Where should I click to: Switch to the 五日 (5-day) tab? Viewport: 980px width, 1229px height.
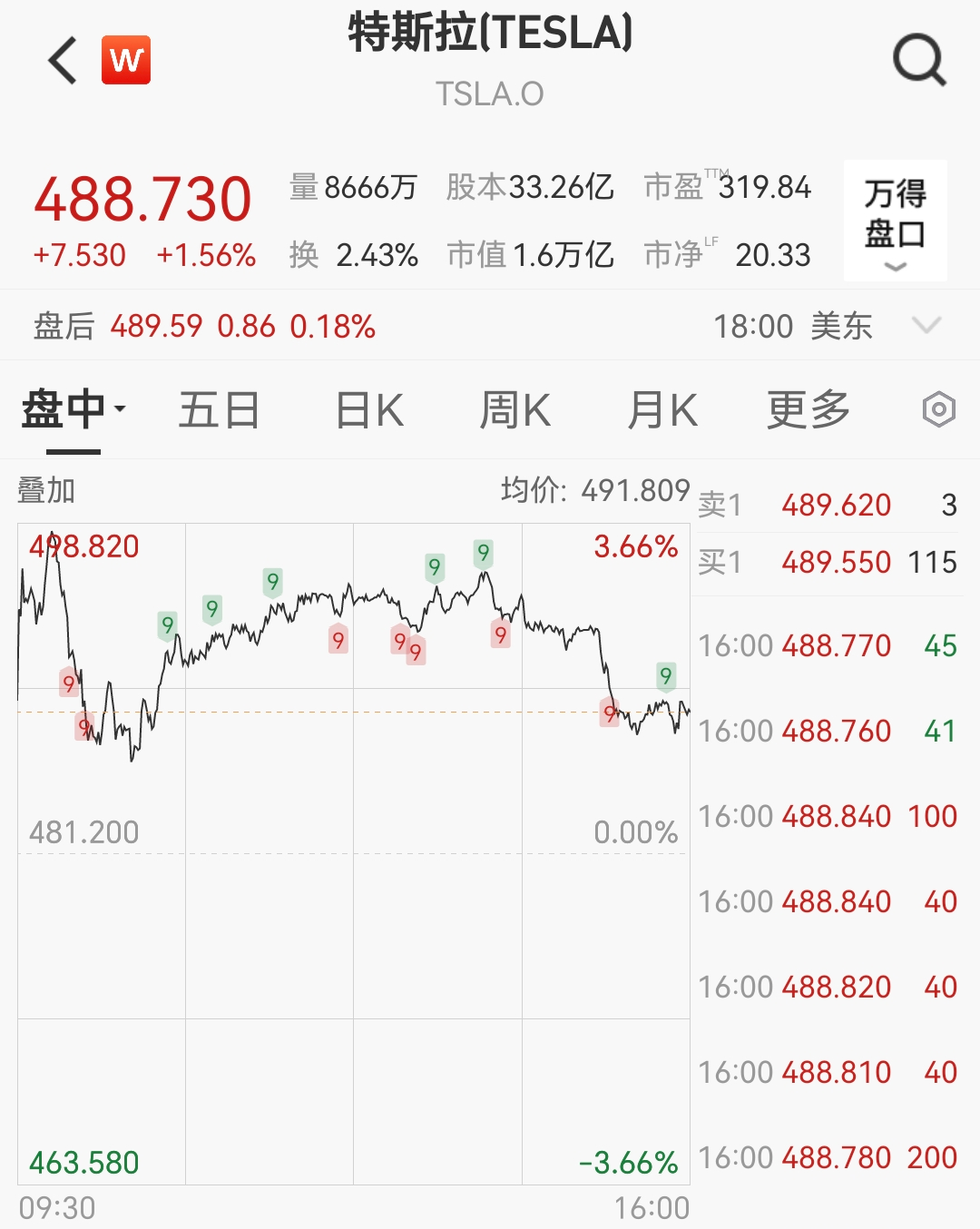coord(218,410)
